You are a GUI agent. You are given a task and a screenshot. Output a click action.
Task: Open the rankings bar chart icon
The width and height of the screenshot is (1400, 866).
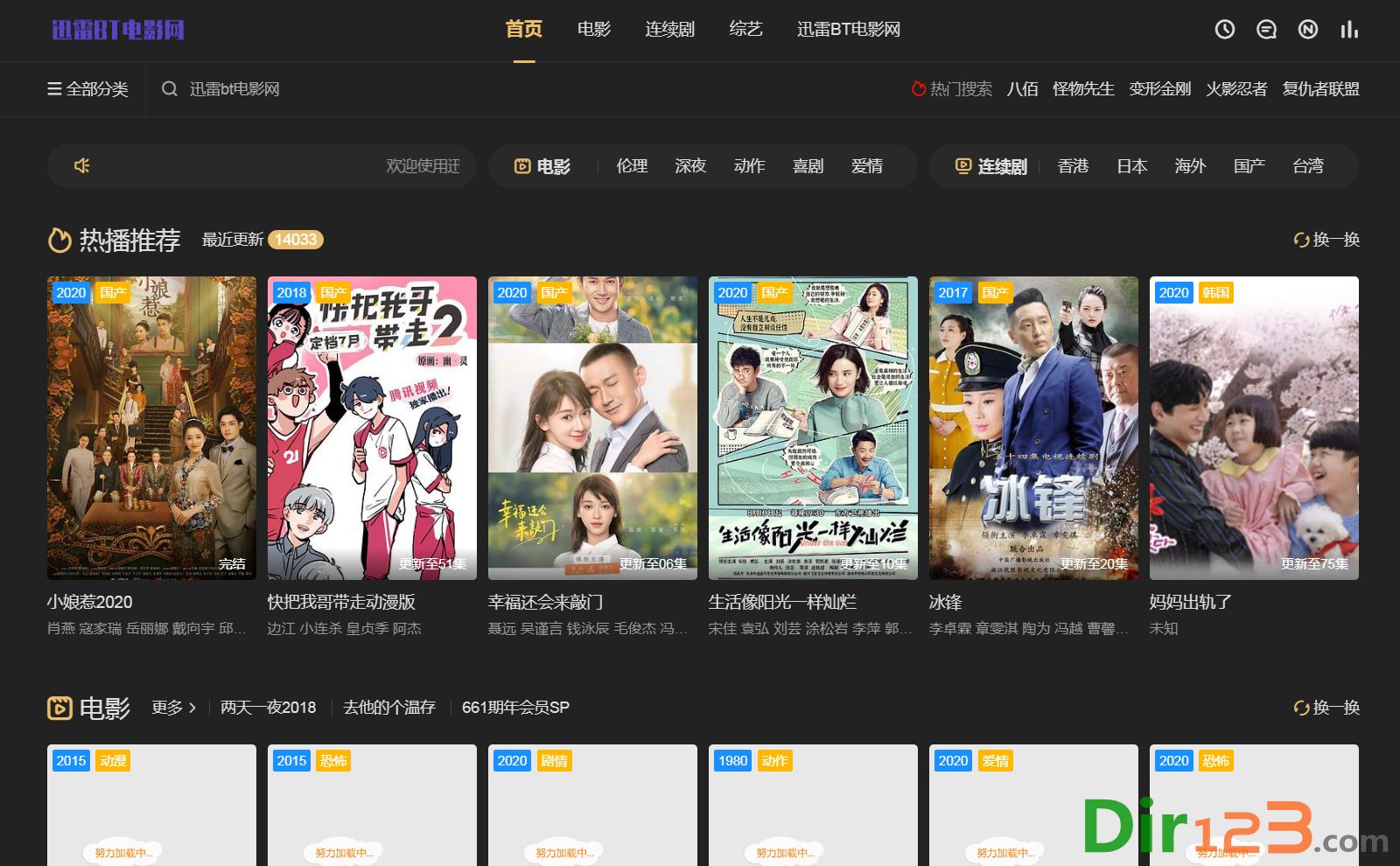(1349, 30)
